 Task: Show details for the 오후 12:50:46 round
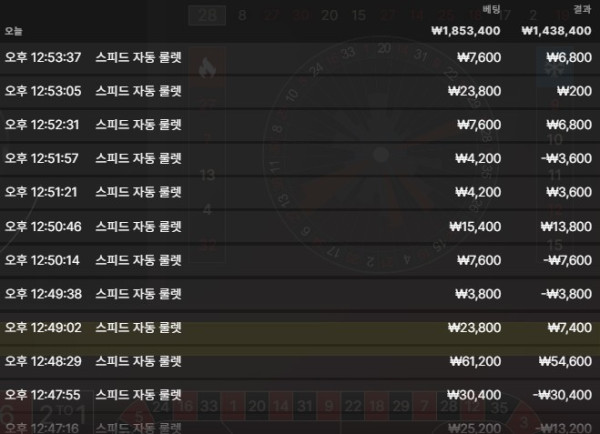tap(300, 227)
